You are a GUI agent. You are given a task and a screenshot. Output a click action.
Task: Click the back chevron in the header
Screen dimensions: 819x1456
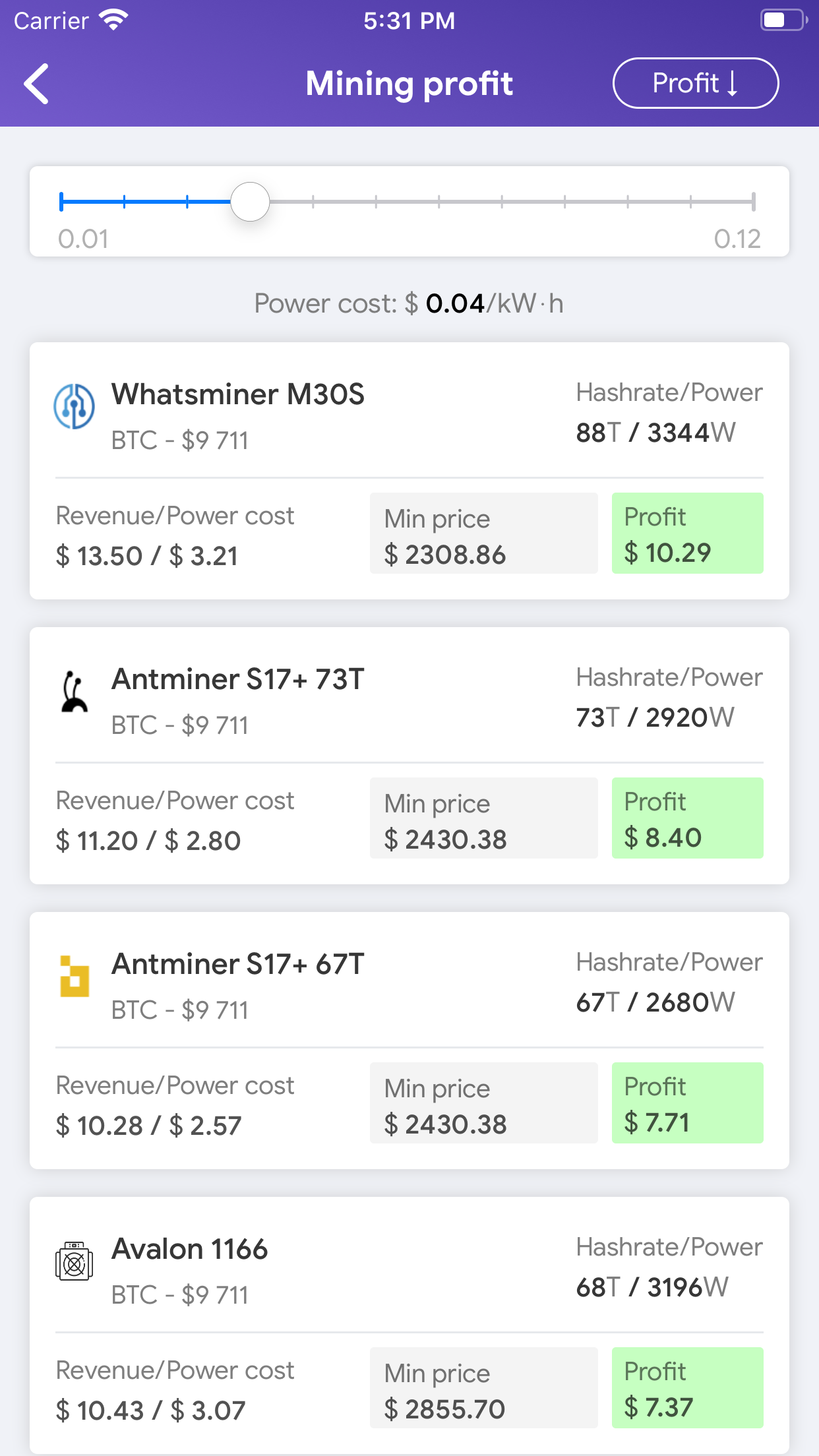pos(36,83)
